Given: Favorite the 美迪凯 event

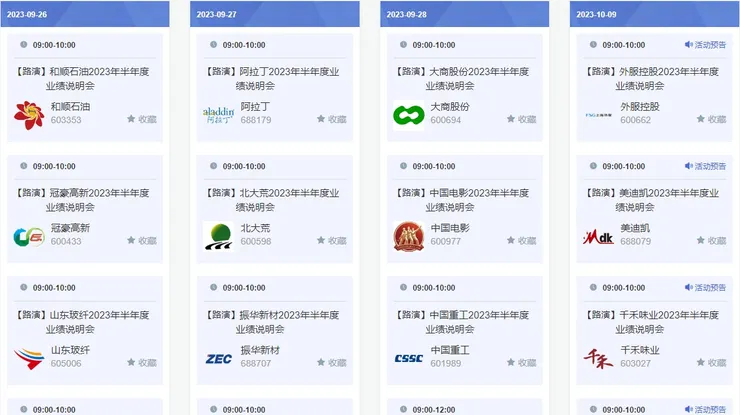Looking at the screenshot, I should pyautogui.click(x=711, y=240).
